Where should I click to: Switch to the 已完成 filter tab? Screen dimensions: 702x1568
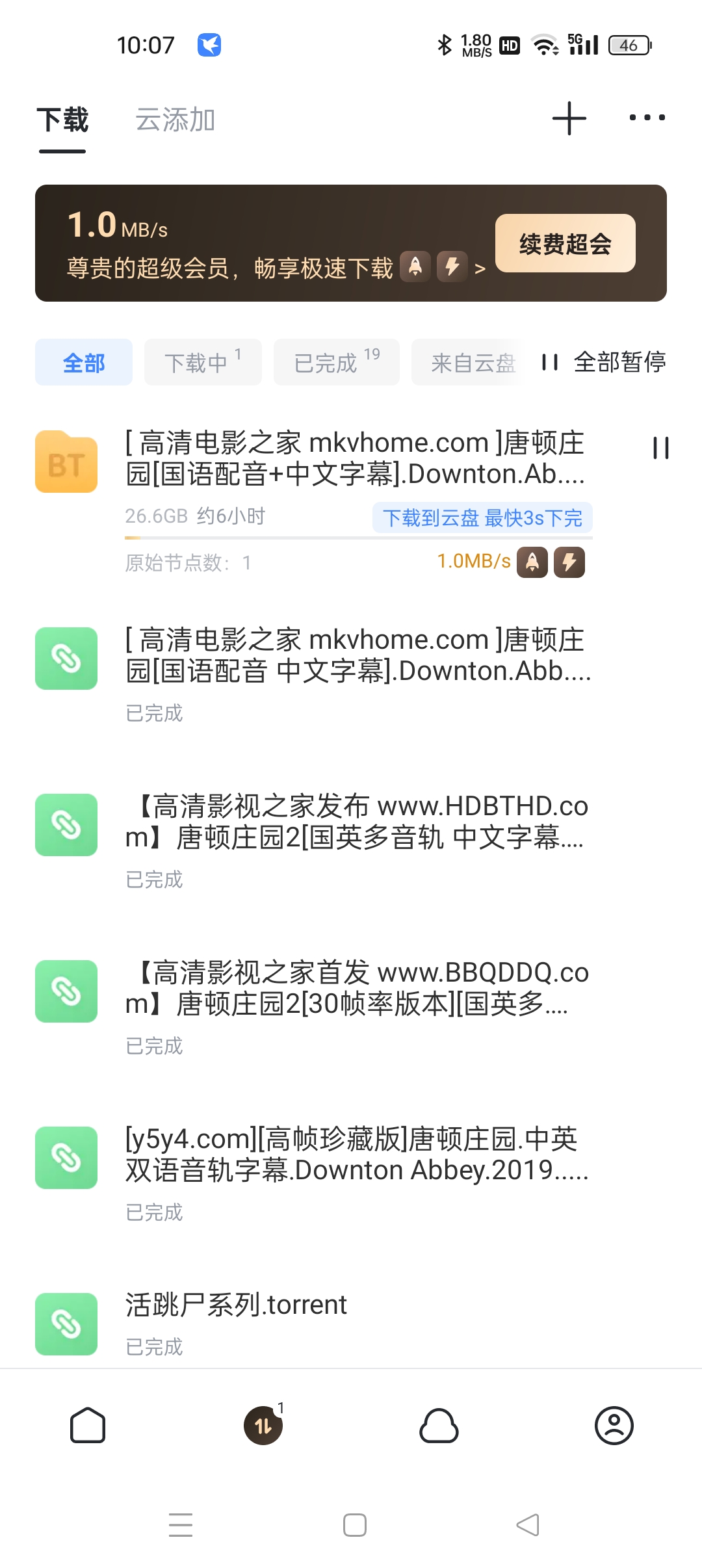(335, 363)
